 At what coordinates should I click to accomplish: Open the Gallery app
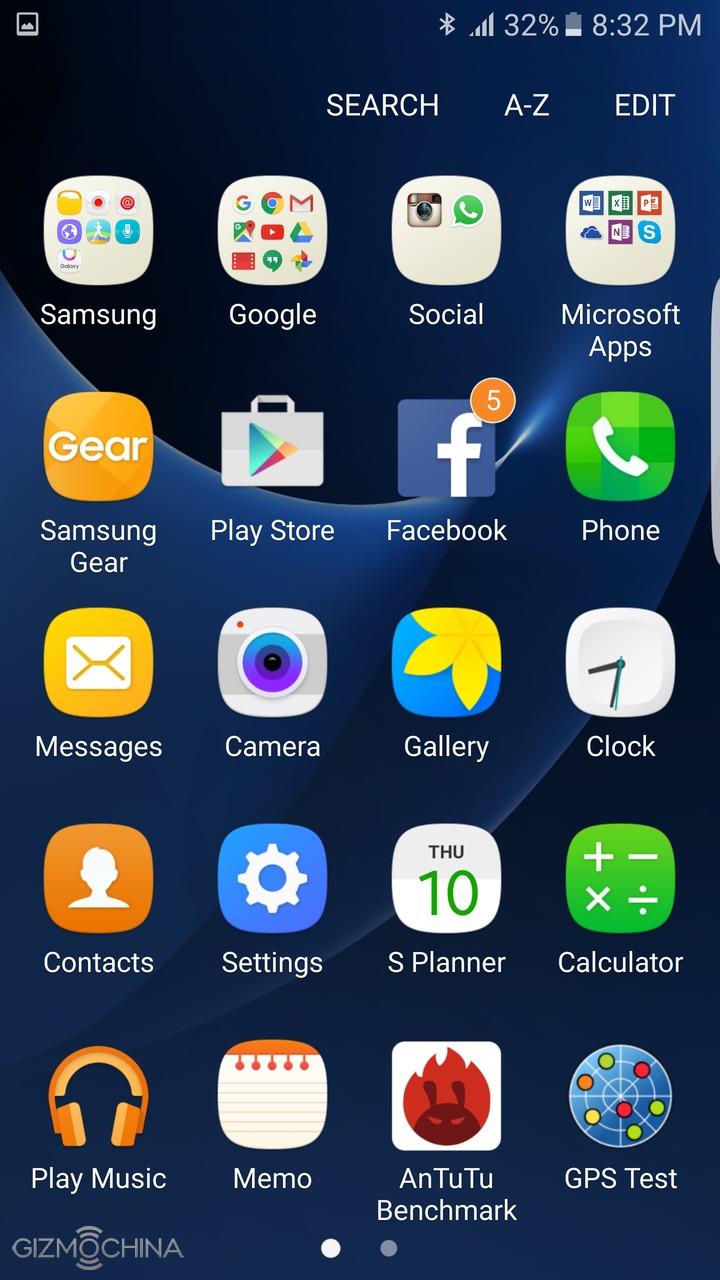click(446, 663)
